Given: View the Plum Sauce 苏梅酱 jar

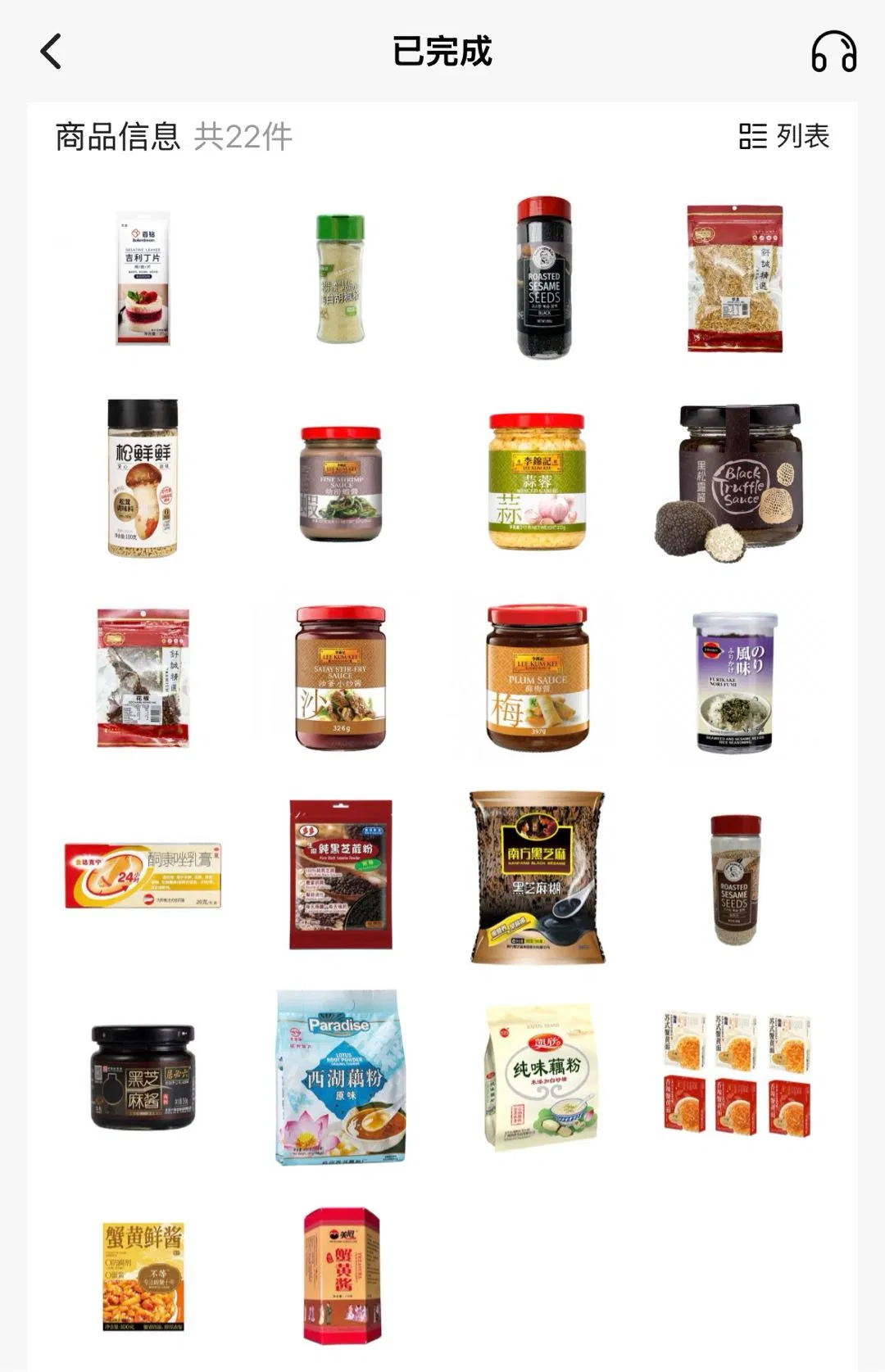Looking at the screenshot, I should click(537, 678).
